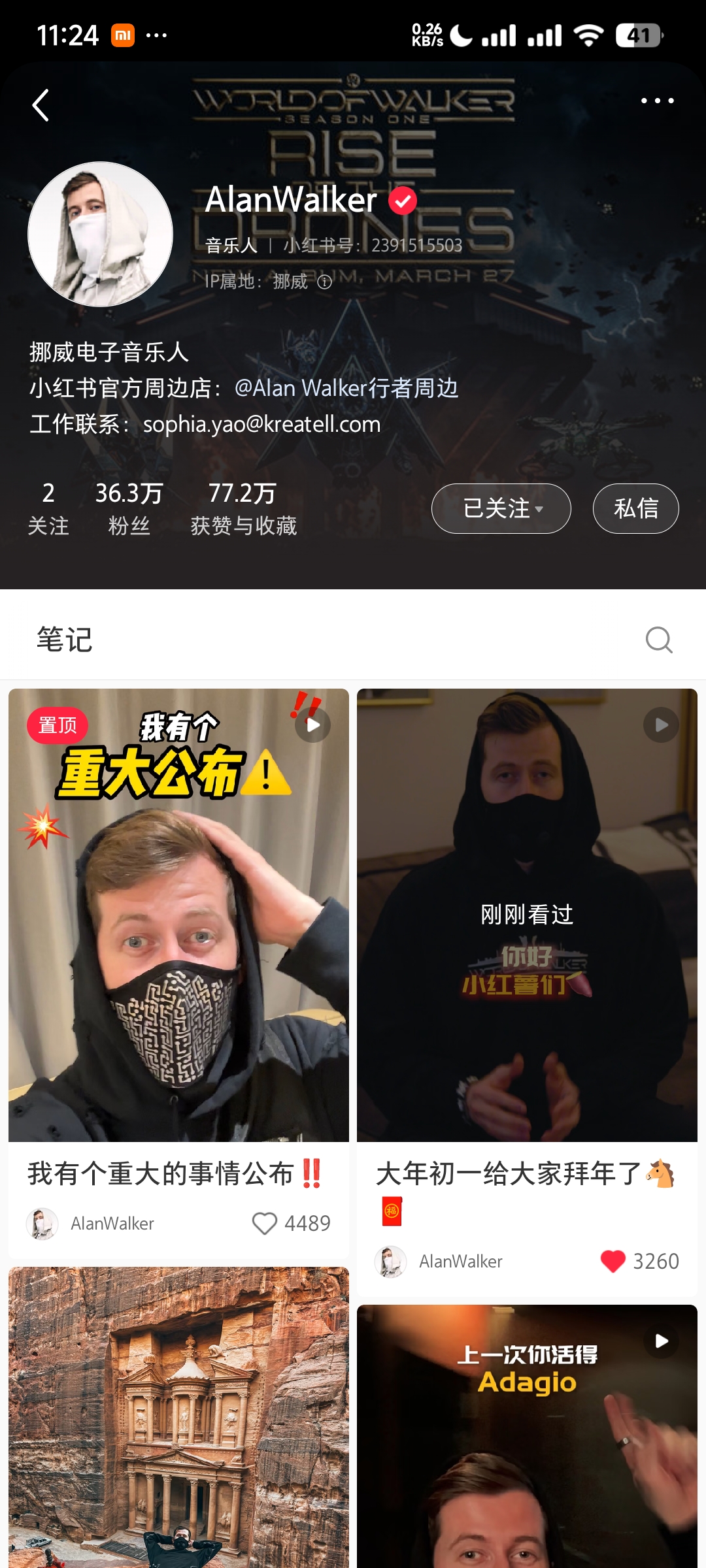Play the Adagio video note

[x=527, y=1437]
